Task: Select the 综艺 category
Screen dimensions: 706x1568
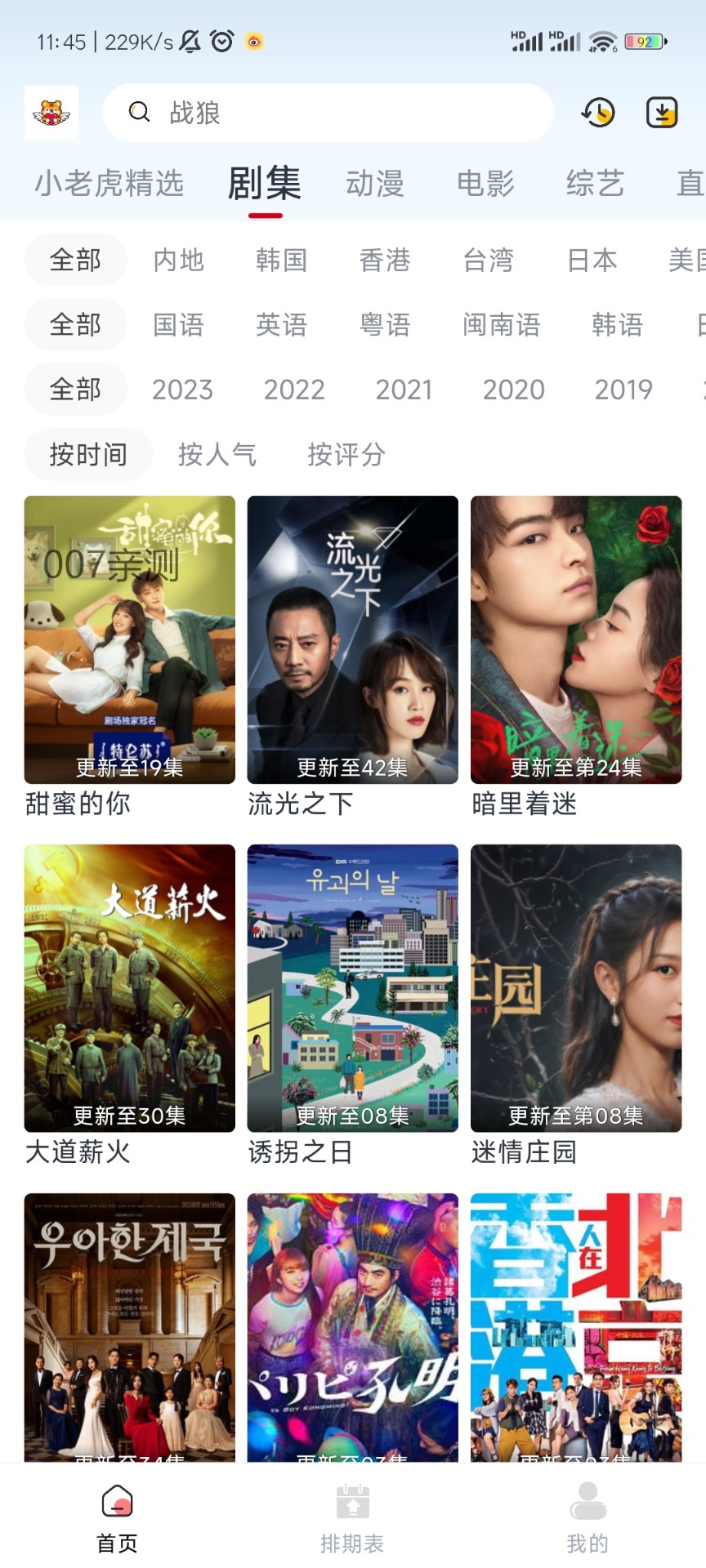Action: pyautogui.click(x=595, y=183)
